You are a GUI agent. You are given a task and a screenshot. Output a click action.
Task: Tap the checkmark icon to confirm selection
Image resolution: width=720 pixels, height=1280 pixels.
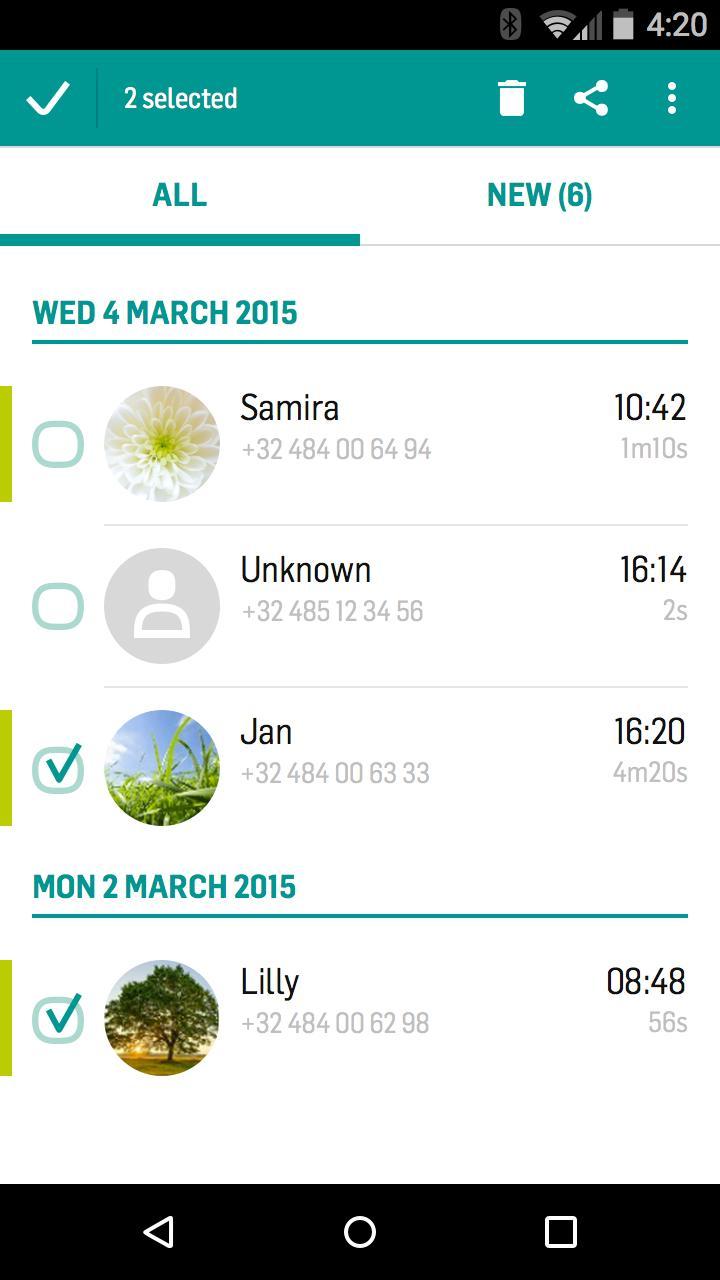[47, 97]
